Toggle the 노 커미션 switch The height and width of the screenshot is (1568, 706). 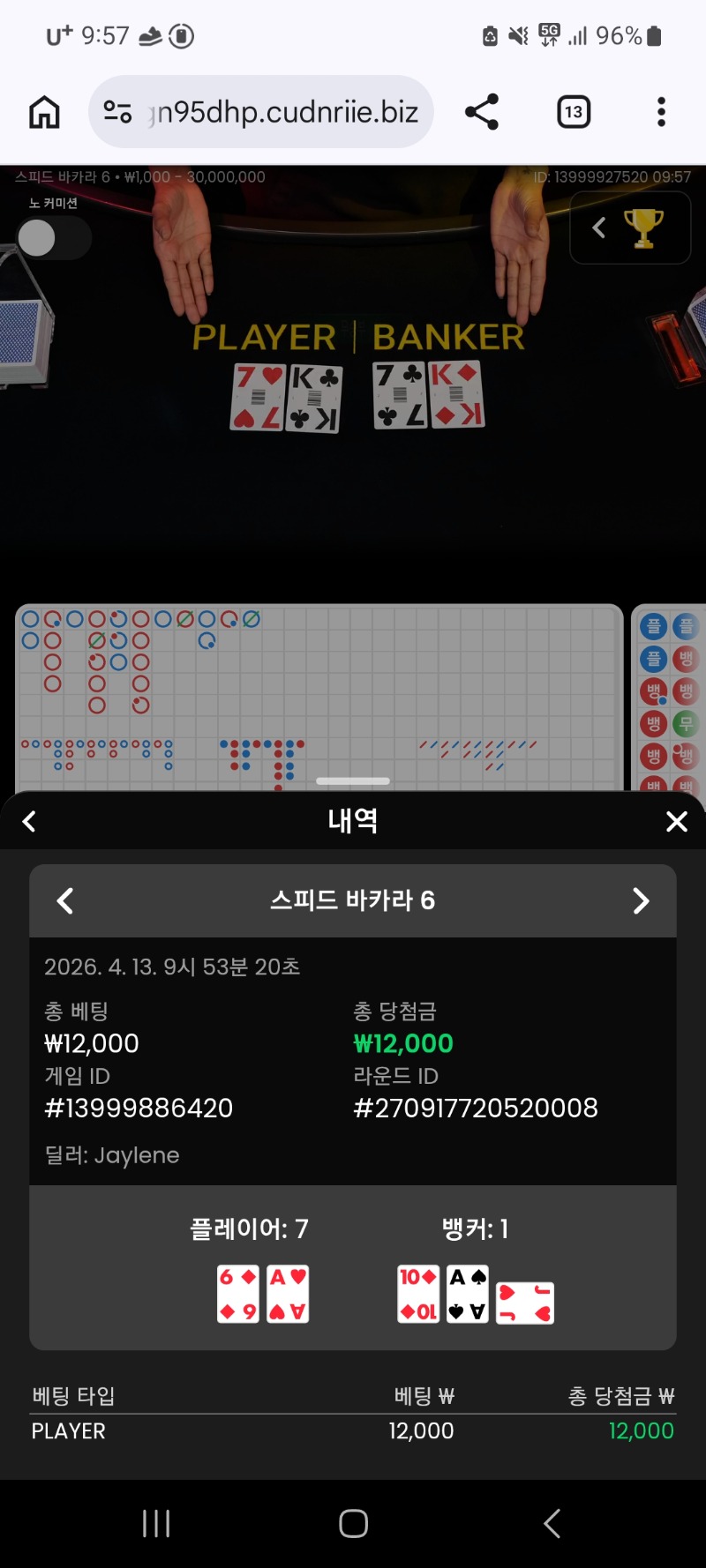(x=53, y=238)
